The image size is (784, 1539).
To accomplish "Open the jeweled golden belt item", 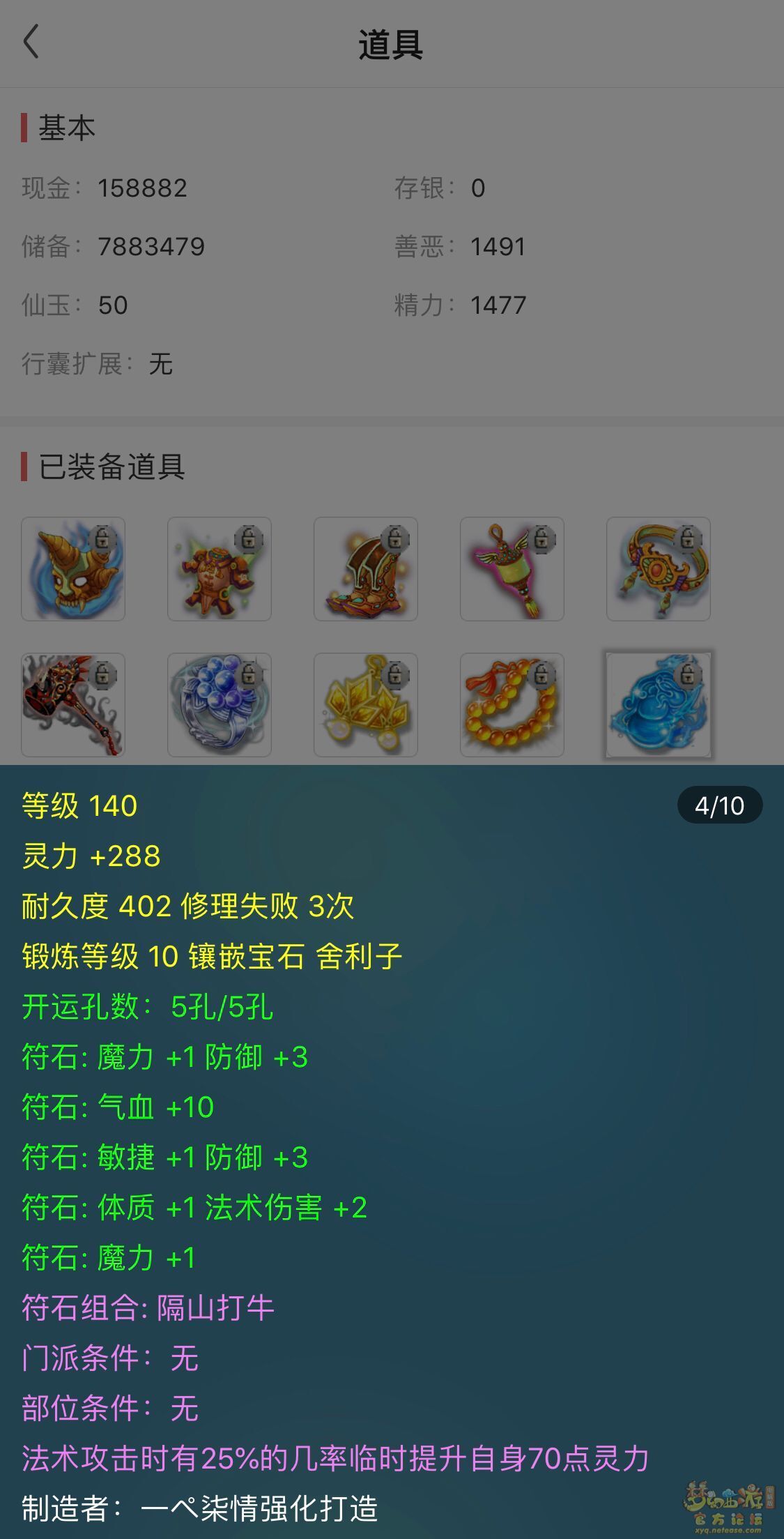I will [x=659, y=569].
